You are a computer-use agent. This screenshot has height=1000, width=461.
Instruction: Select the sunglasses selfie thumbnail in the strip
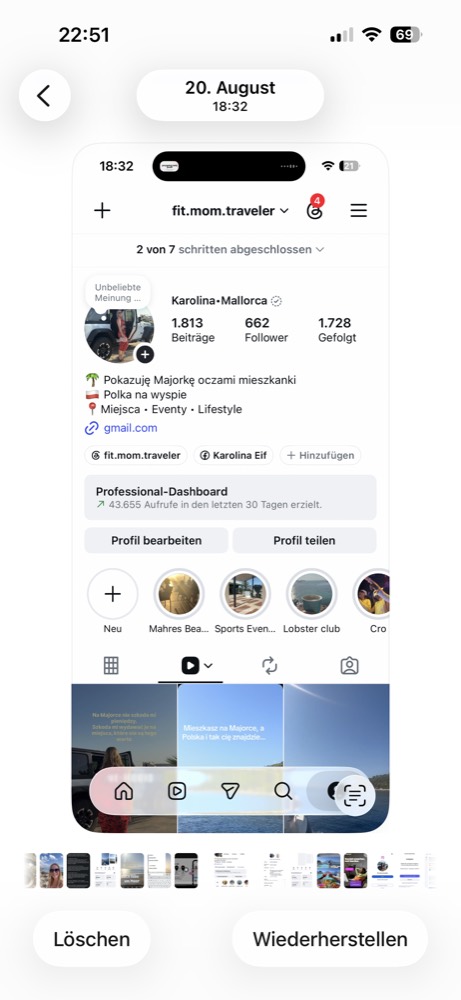(52, 871)
